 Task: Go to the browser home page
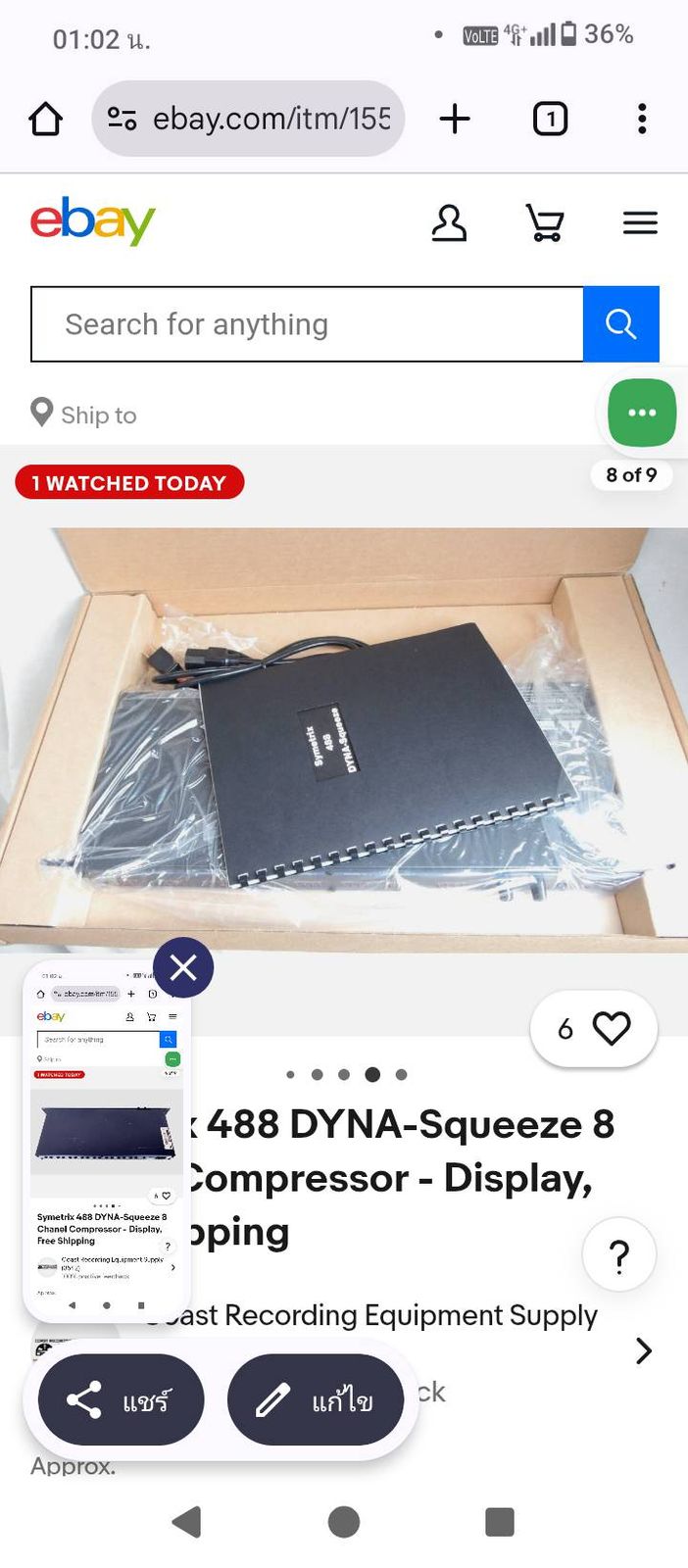point(46,120)
